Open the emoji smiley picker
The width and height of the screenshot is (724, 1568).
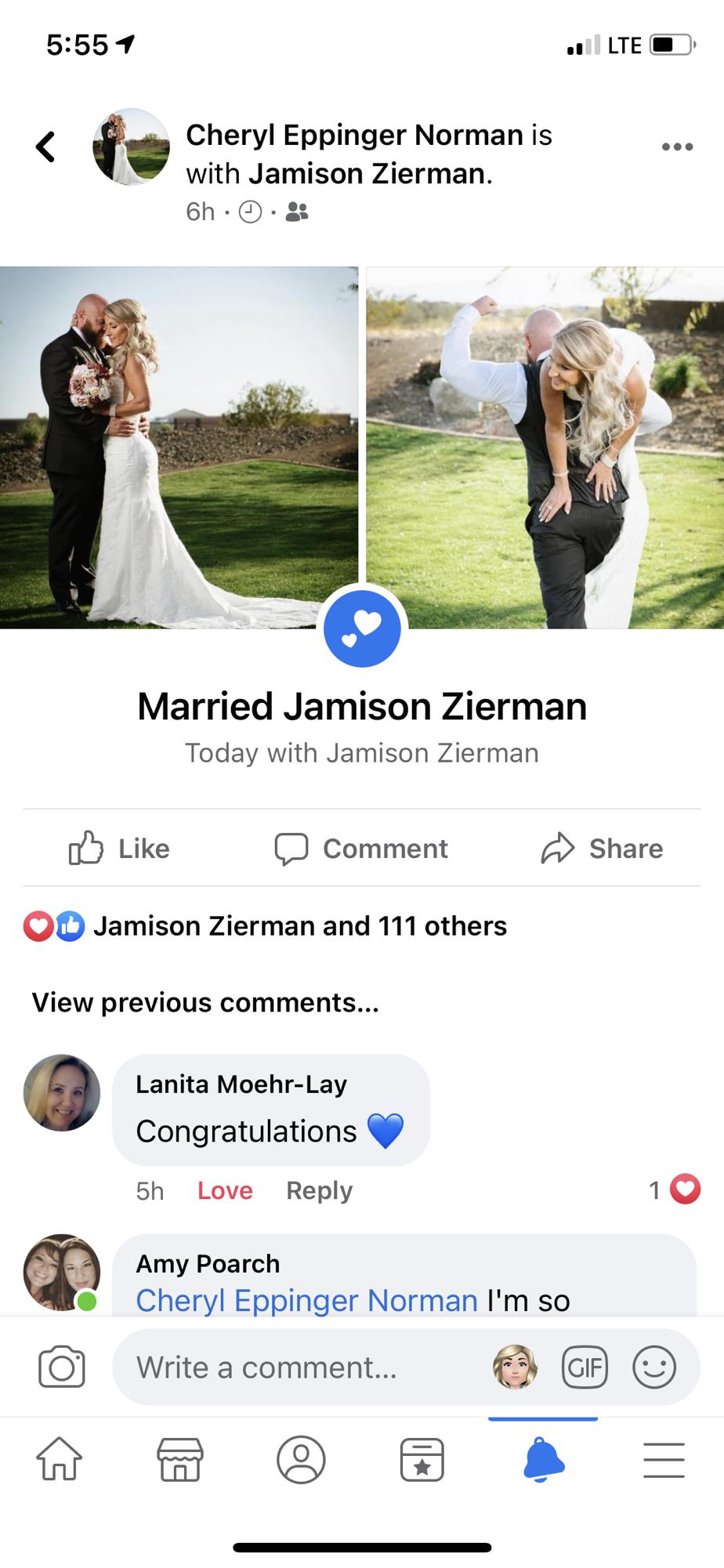point(653,1368)
